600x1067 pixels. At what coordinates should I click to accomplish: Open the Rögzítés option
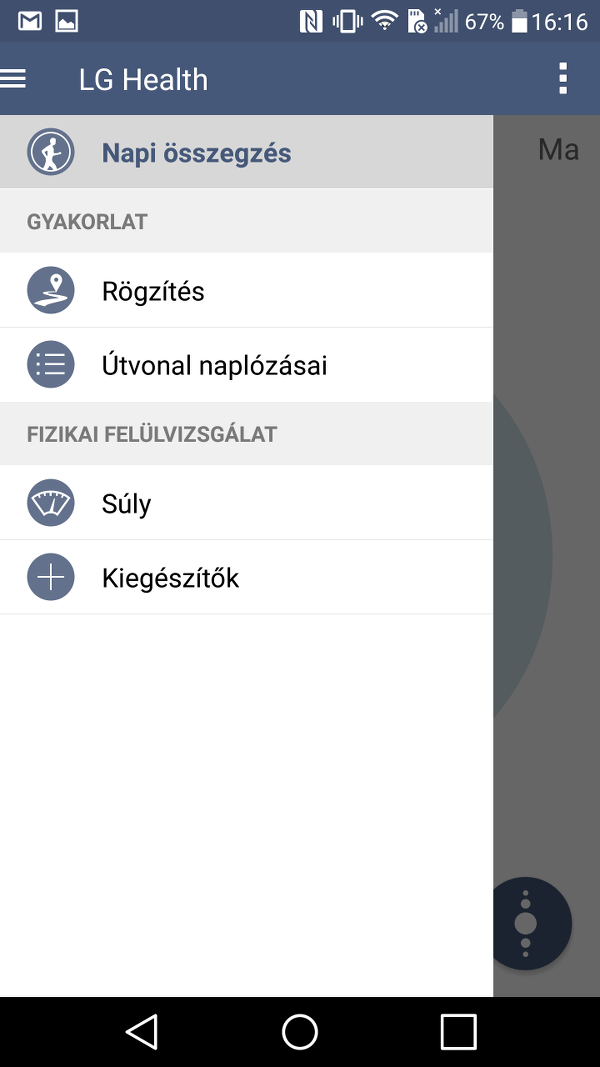tap(246, 291)
